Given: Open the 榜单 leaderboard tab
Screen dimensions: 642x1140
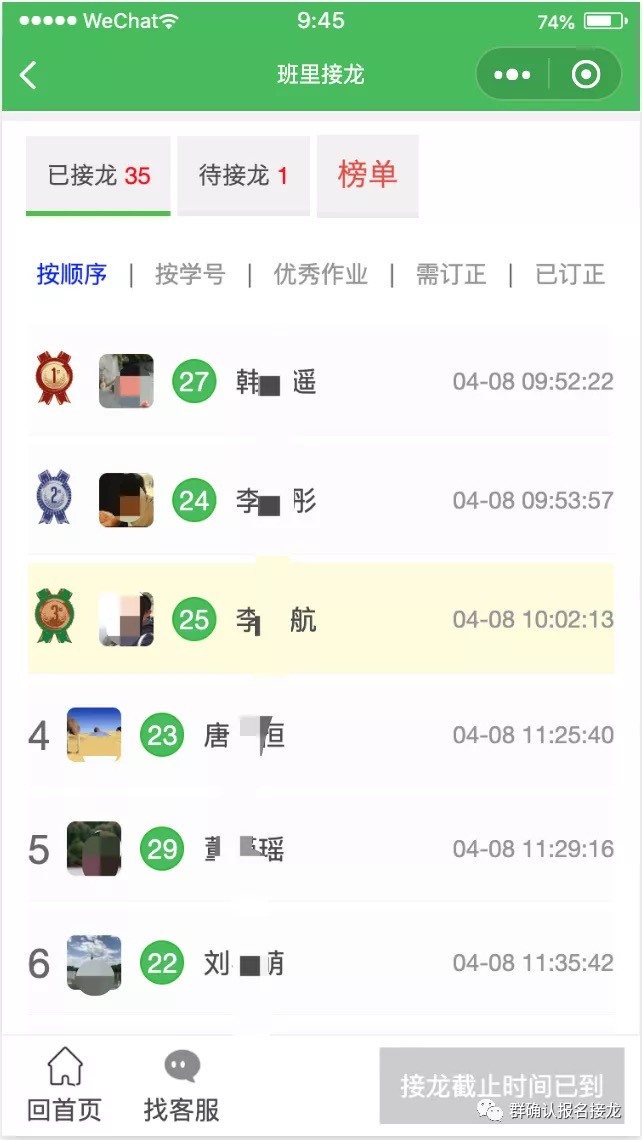Looking at the screenshot, I should pos(367,175).
